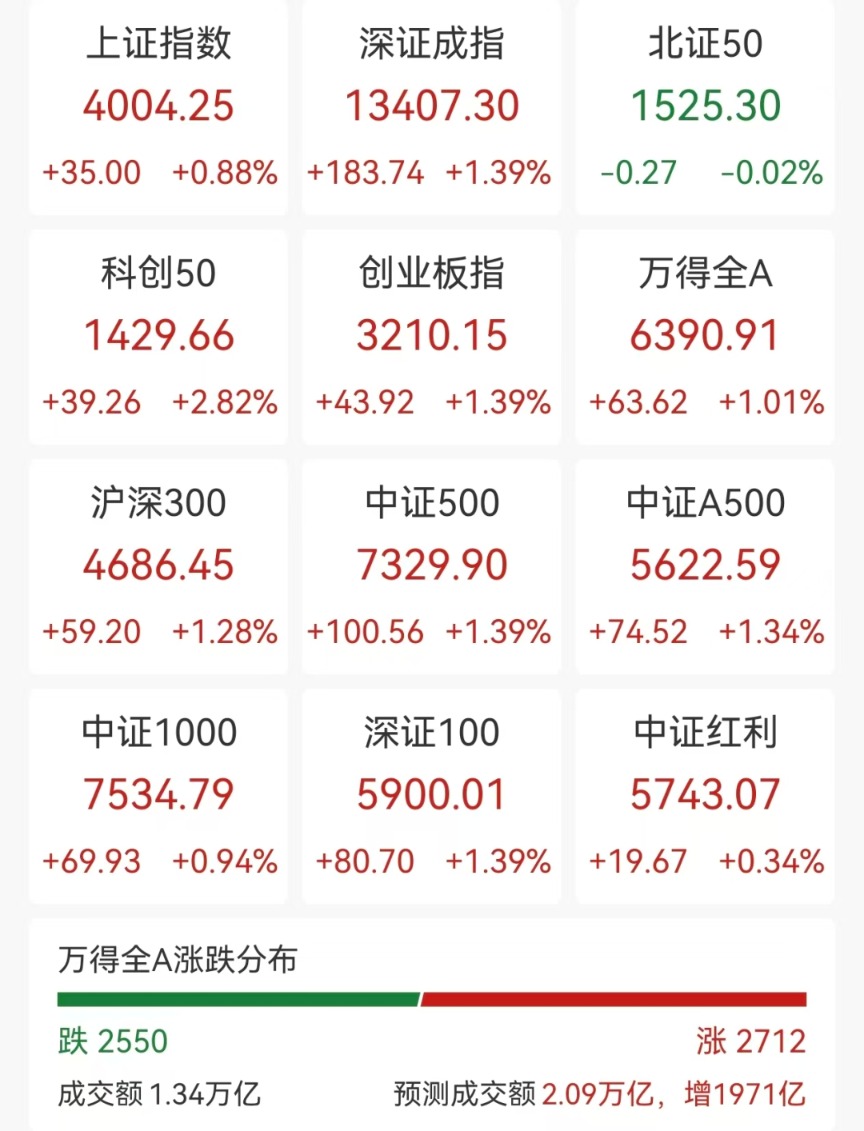Open the 中证红利 index card

[x=704, y=795]
